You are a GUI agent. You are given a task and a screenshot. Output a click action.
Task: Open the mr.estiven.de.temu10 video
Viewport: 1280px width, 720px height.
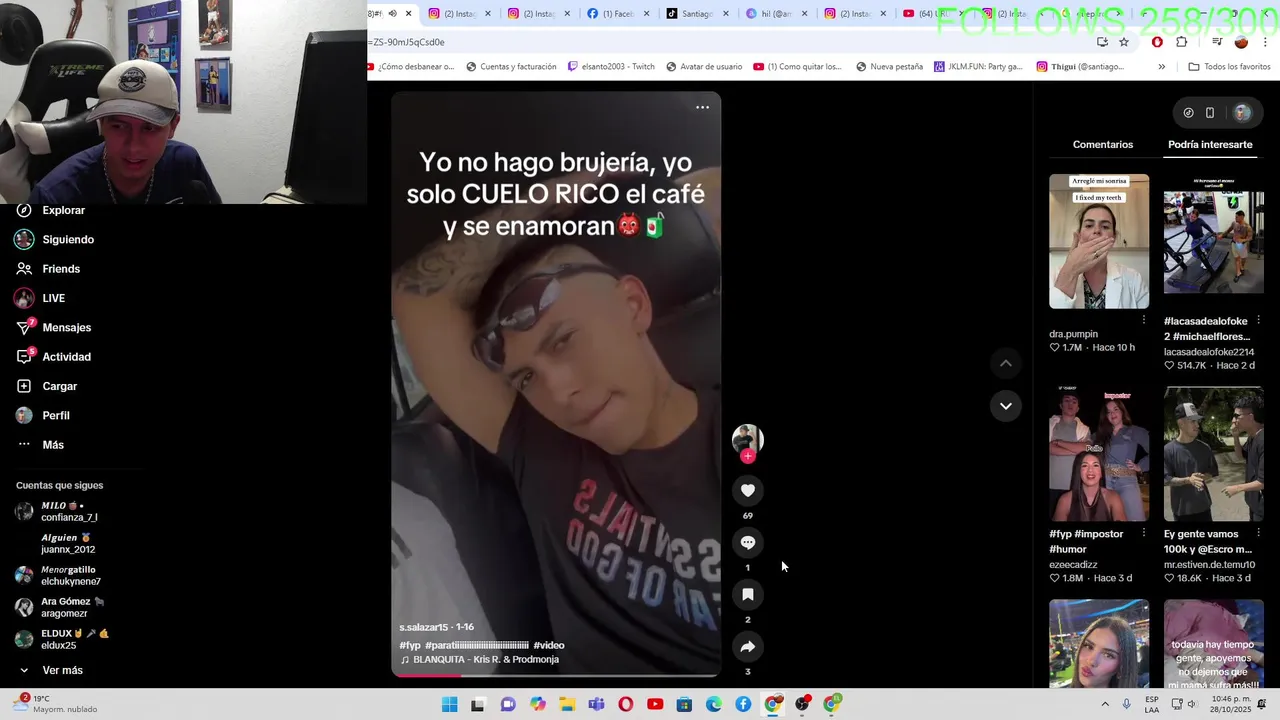[x=1213, y=454]
